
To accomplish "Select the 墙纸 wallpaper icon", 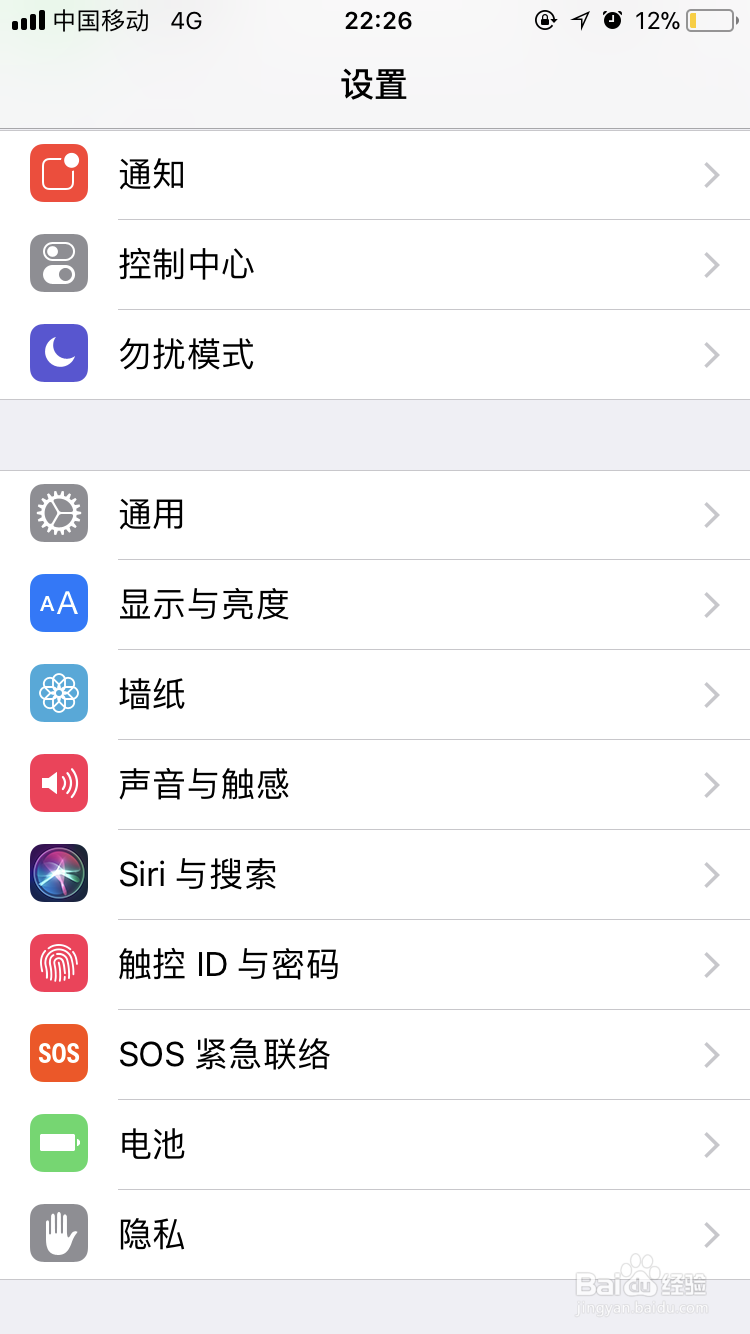I will pos(58,694).
